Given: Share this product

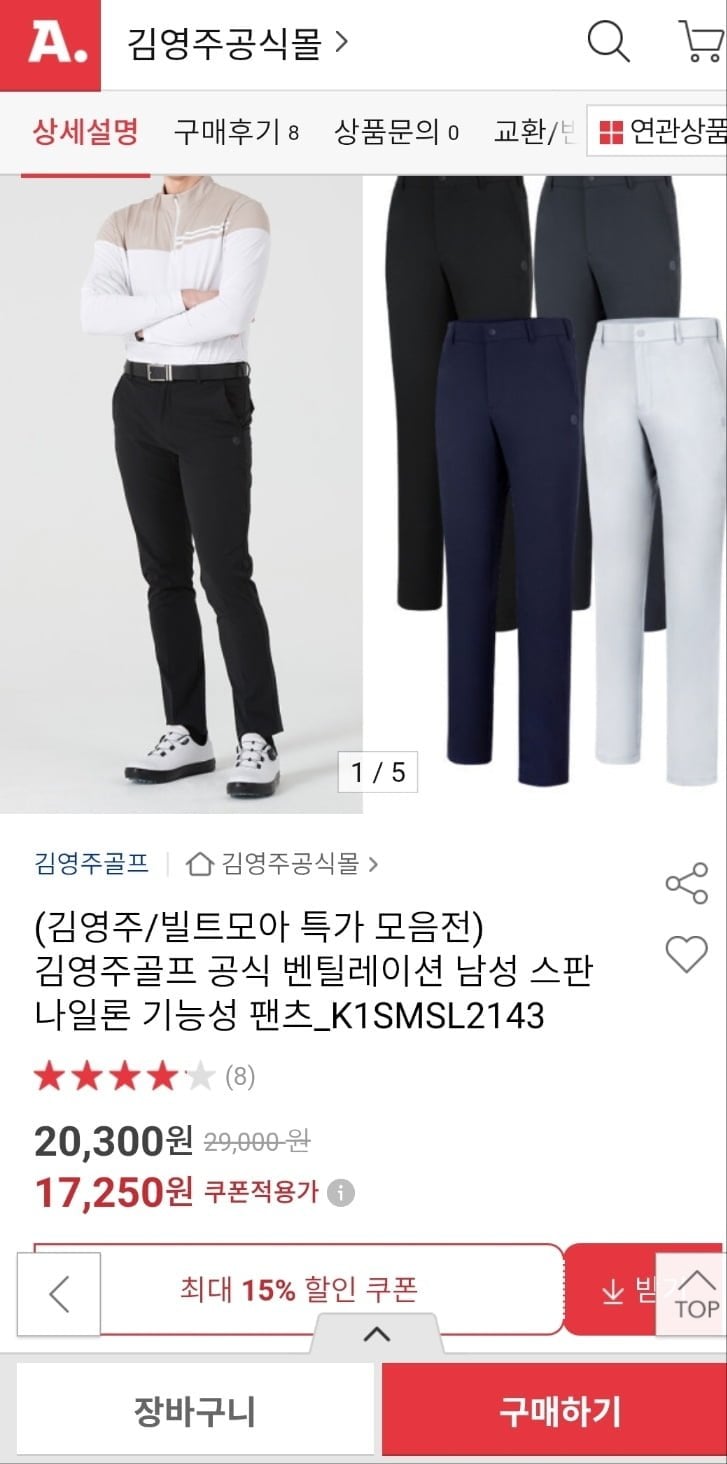Looking at the screenshot, I should pos(686,883).
